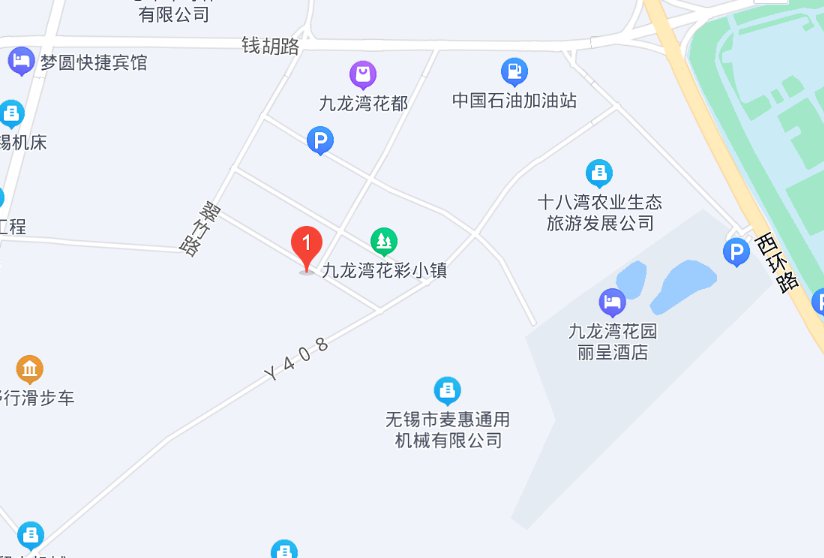Select the parking marker beside 西环路
Screen dimensions: 824x558
(736, 253)
